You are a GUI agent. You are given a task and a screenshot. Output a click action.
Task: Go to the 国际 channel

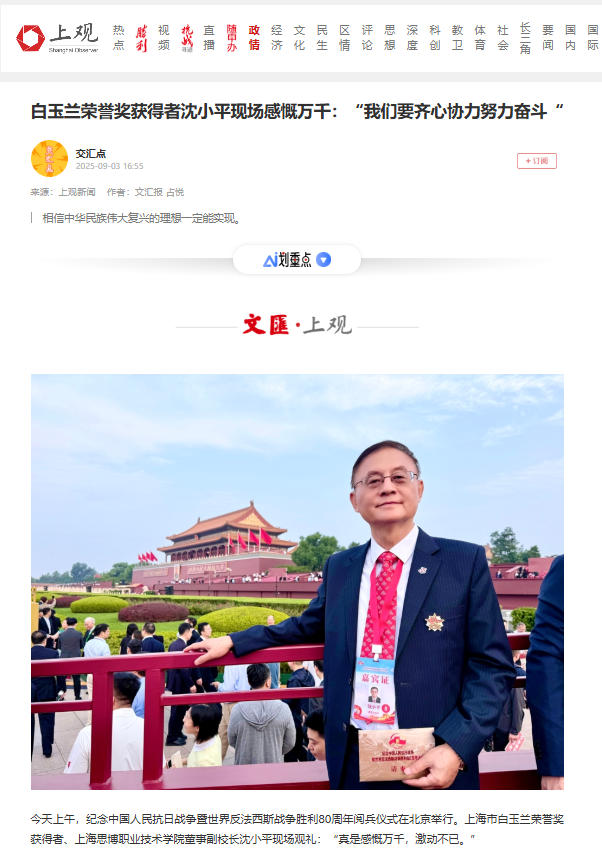(x=593, y=38)
